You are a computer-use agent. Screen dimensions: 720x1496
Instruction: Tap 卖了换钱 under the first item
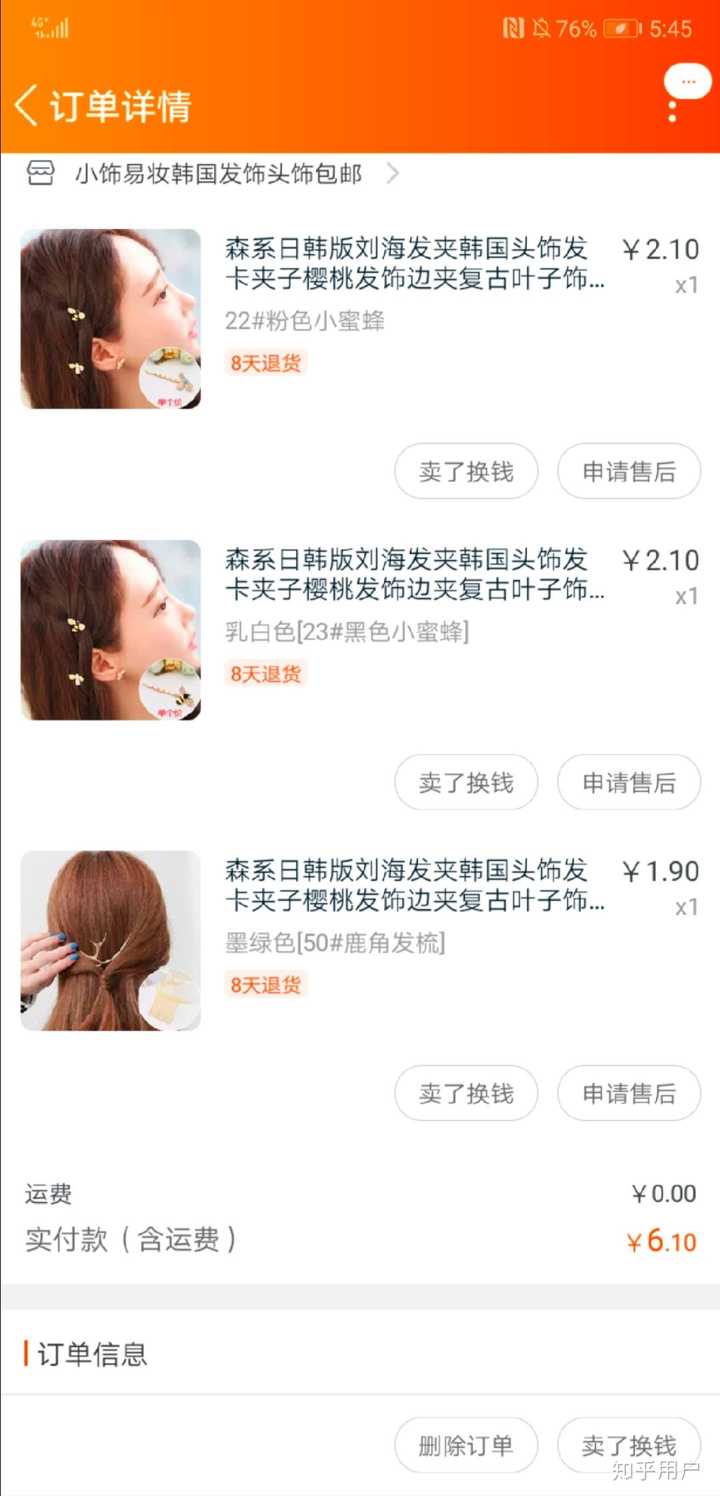pyautogui.click(x=466, y=471)
